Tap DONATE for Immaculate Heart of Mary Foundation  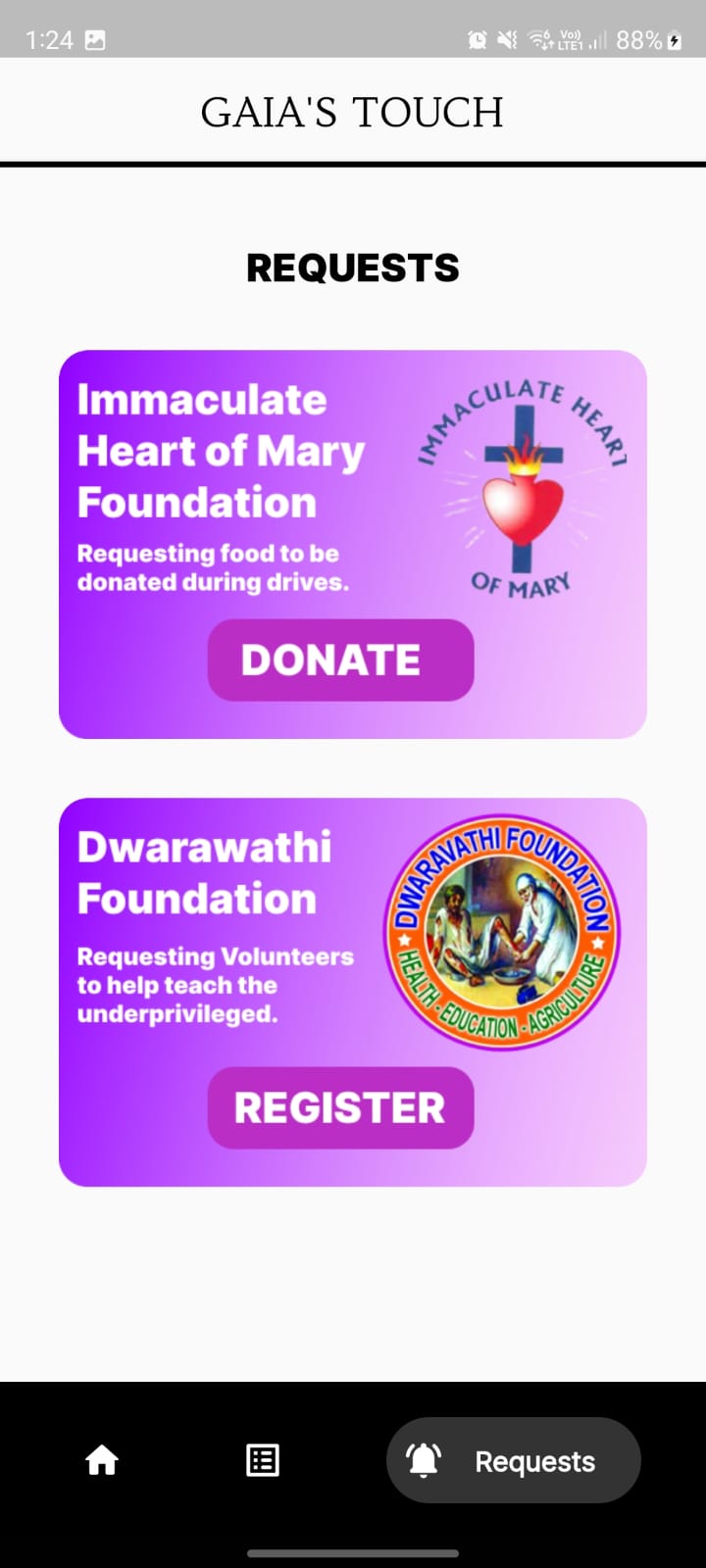340,660
